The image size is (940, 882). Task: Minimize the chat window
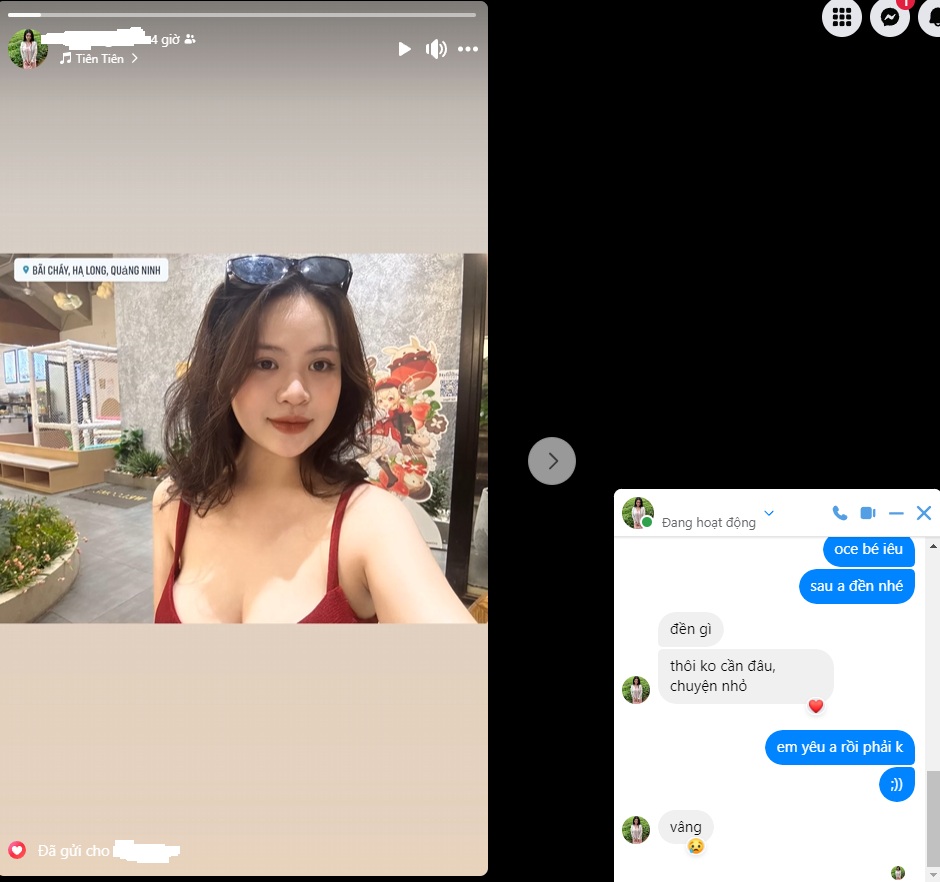(x=896, y=513)
